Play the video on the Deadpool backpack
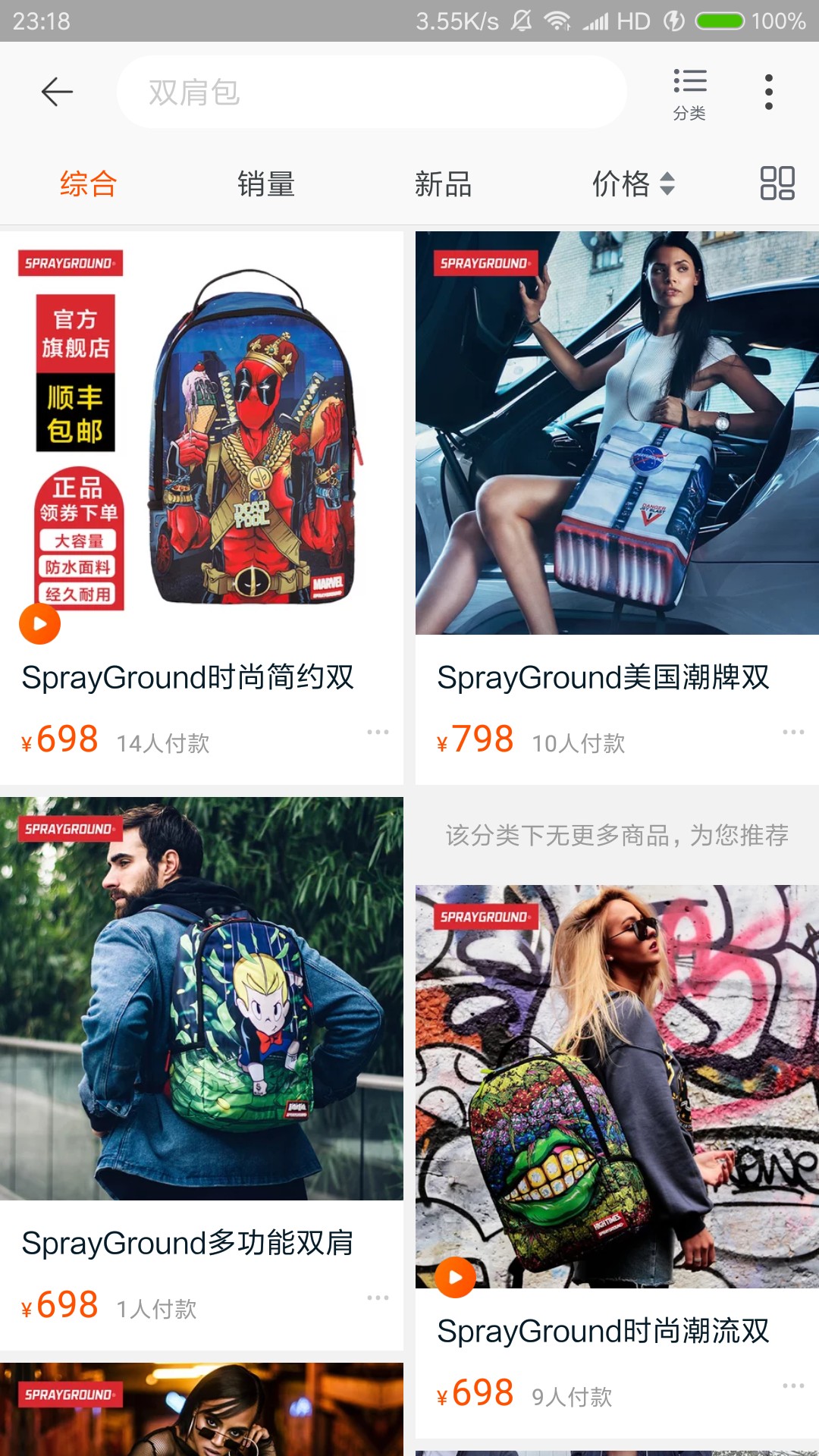The height and width of the screenshot is (1456, 819). coord(39,623)
